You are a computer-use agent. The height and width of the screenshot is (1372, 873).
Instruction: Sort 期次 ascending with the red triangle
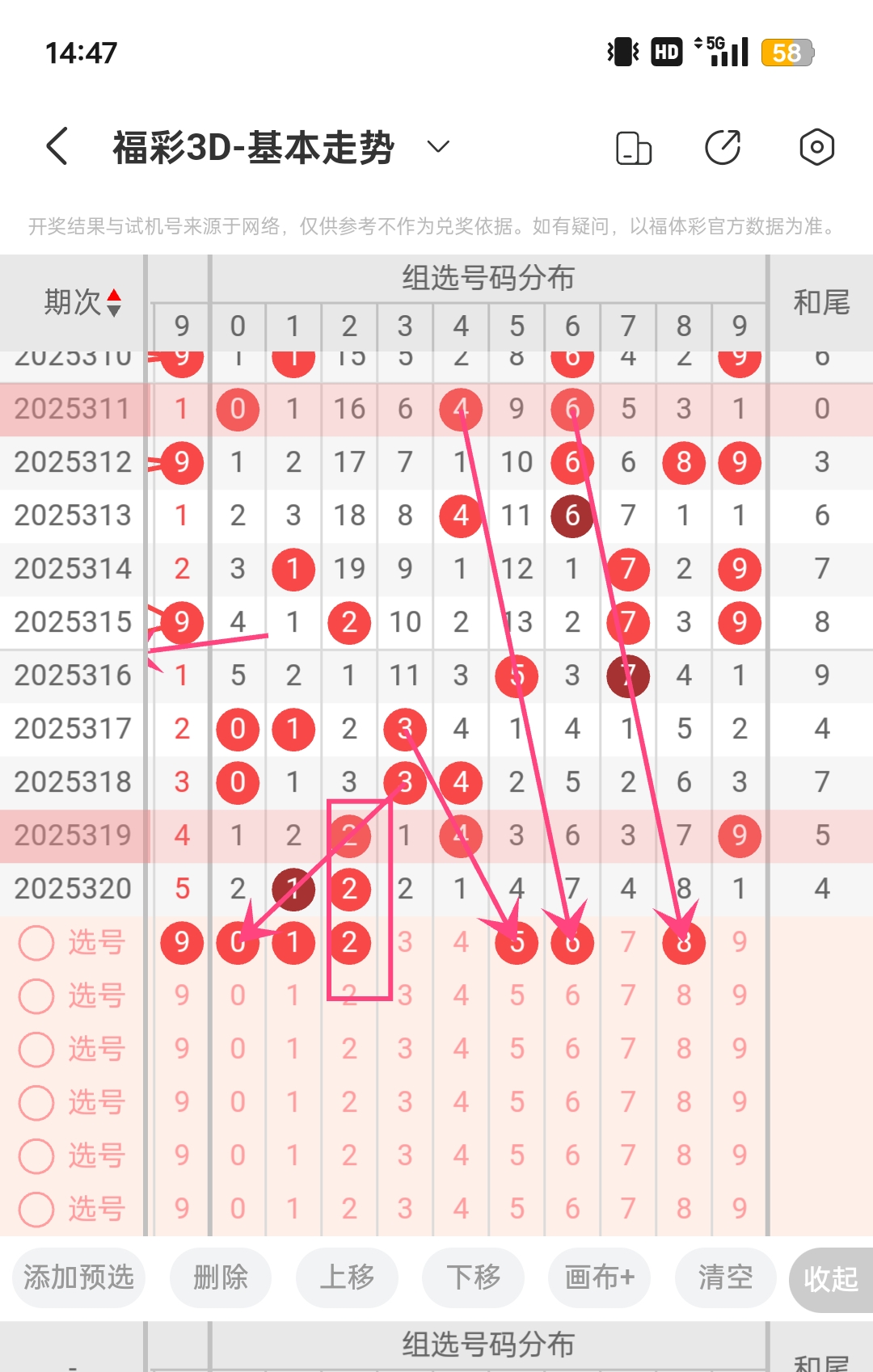116,293
